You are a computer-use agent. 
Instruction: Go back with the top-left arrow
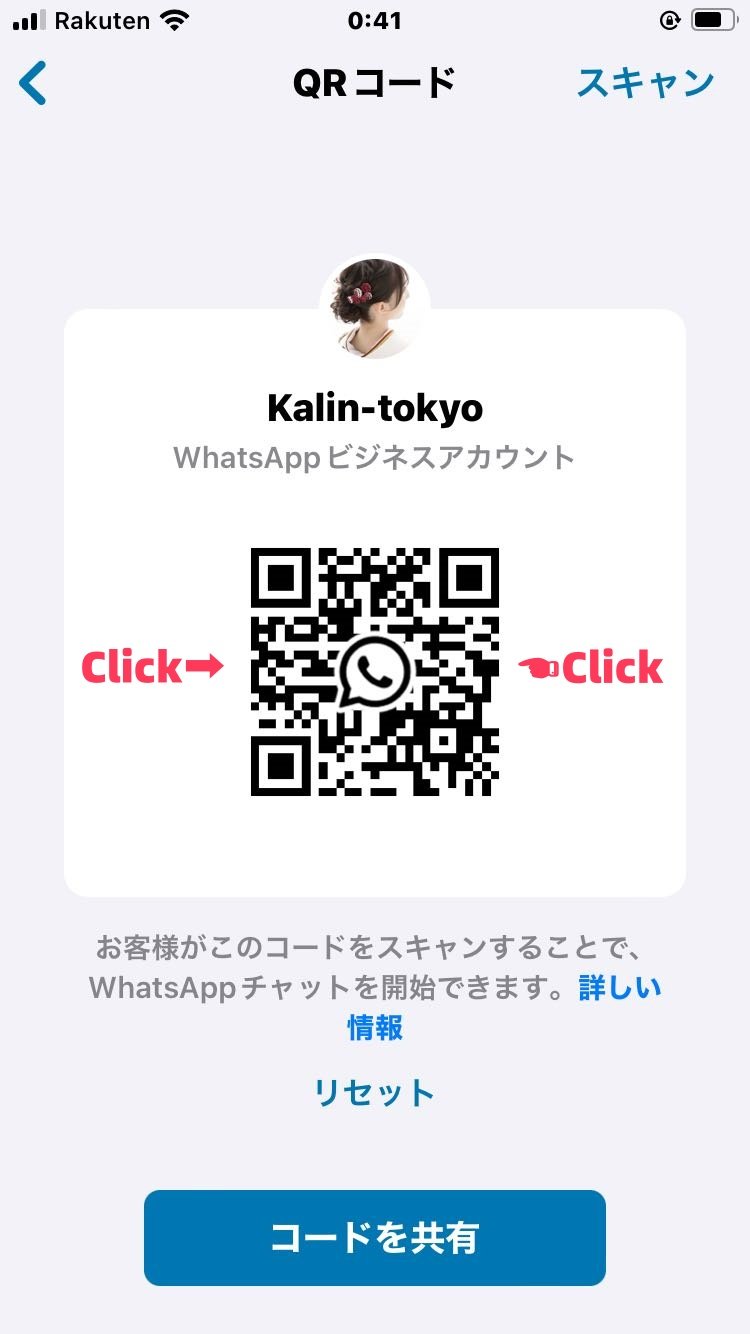pyautogui.click(x=33, y=83)
